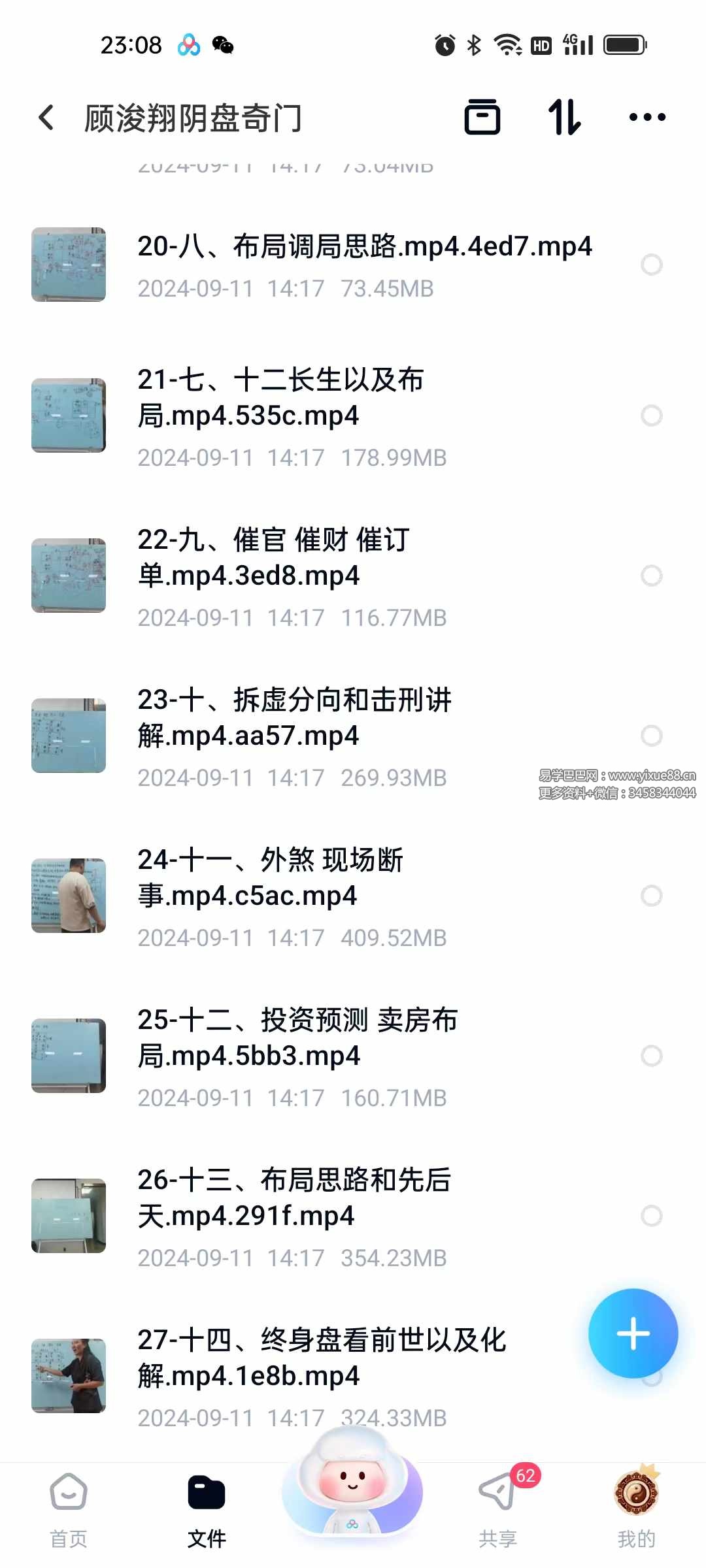The width and height of the screenshot is (706, 1568).
Task: Tap the floating blue plus button
Action: [632, 1334]
